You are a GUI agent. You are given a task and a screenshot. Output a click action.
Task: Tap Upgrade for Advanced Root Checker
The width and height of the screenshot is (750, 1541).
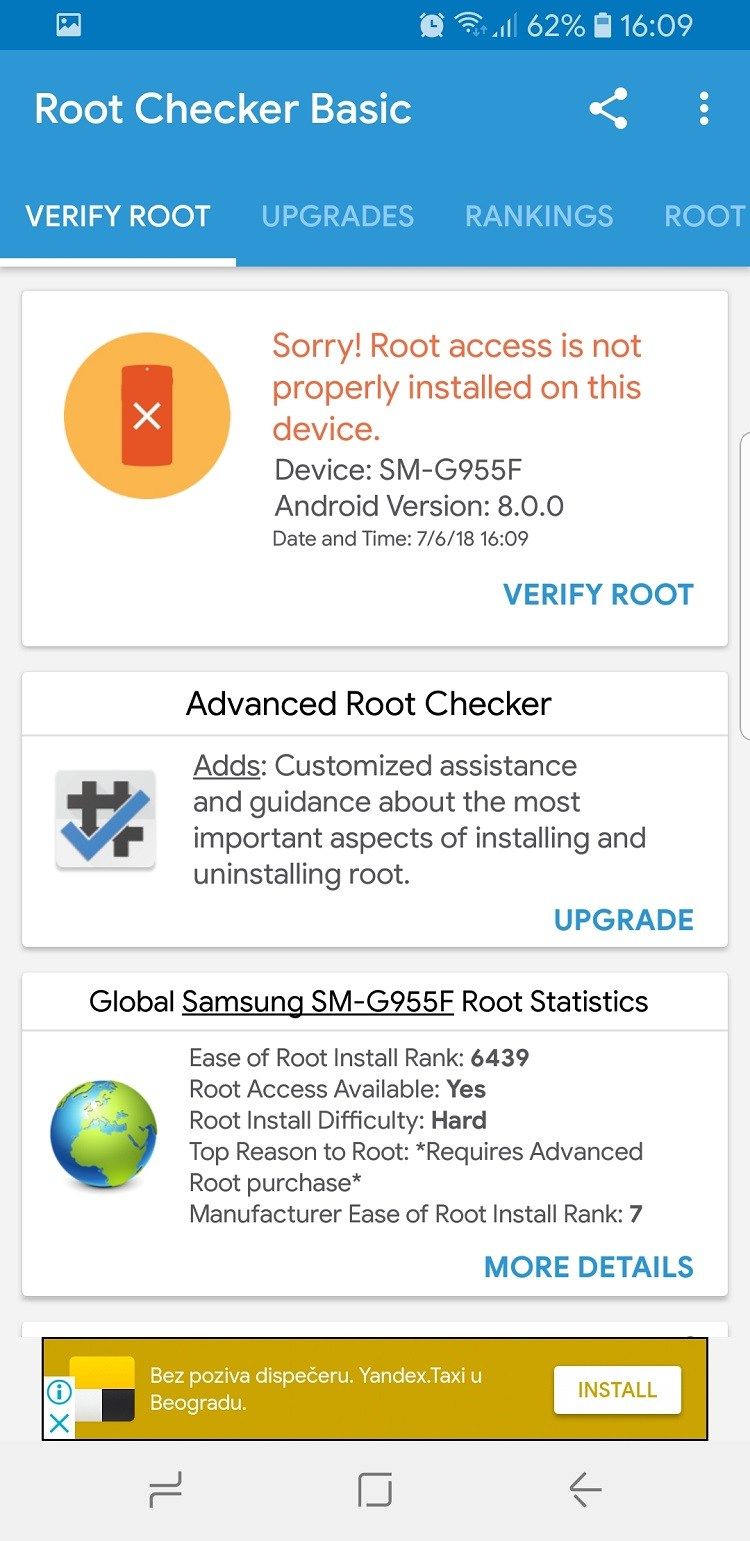(x=623, y=920)
